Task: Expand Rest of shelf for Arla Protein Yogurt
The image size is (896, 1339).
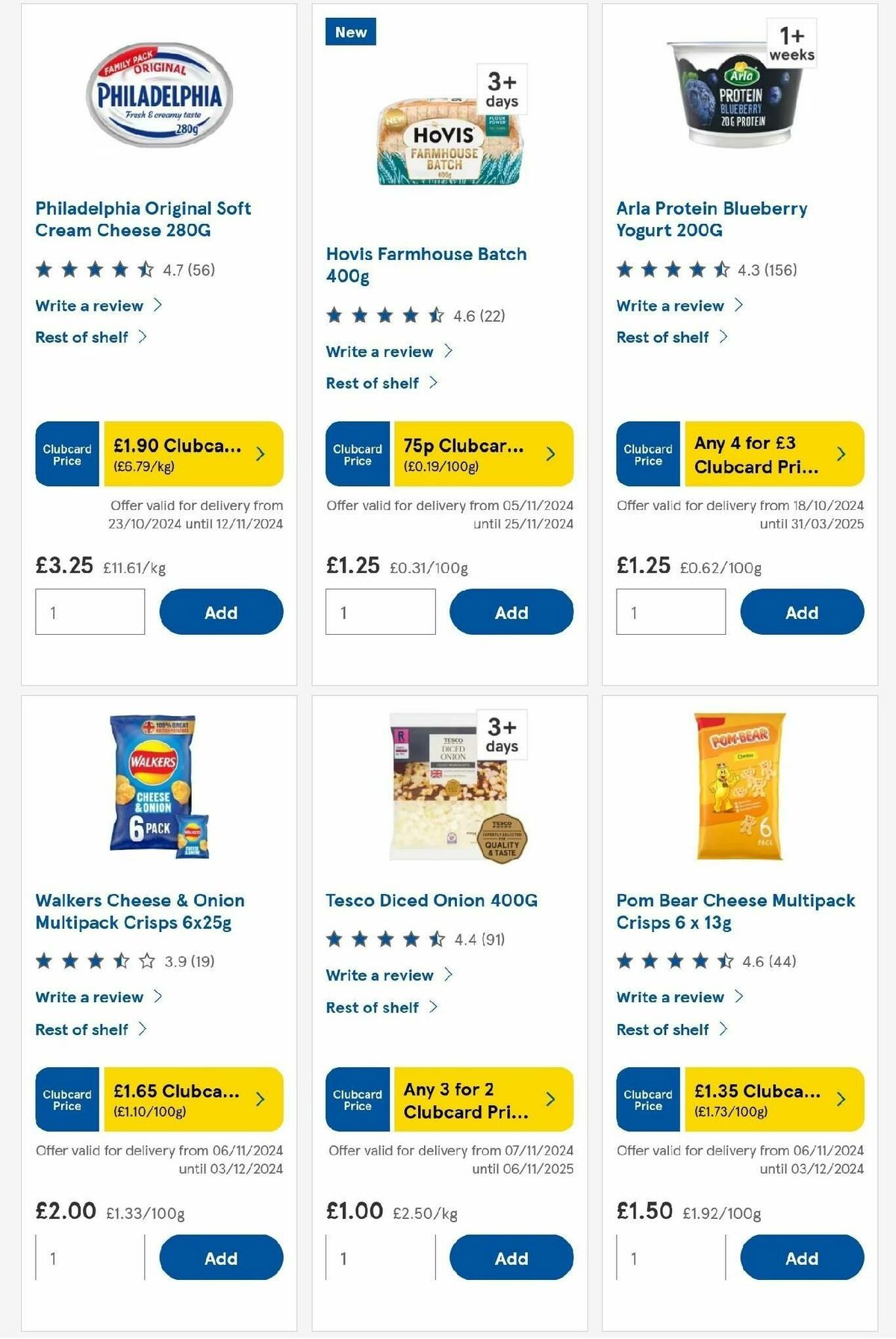Action: 665,338
